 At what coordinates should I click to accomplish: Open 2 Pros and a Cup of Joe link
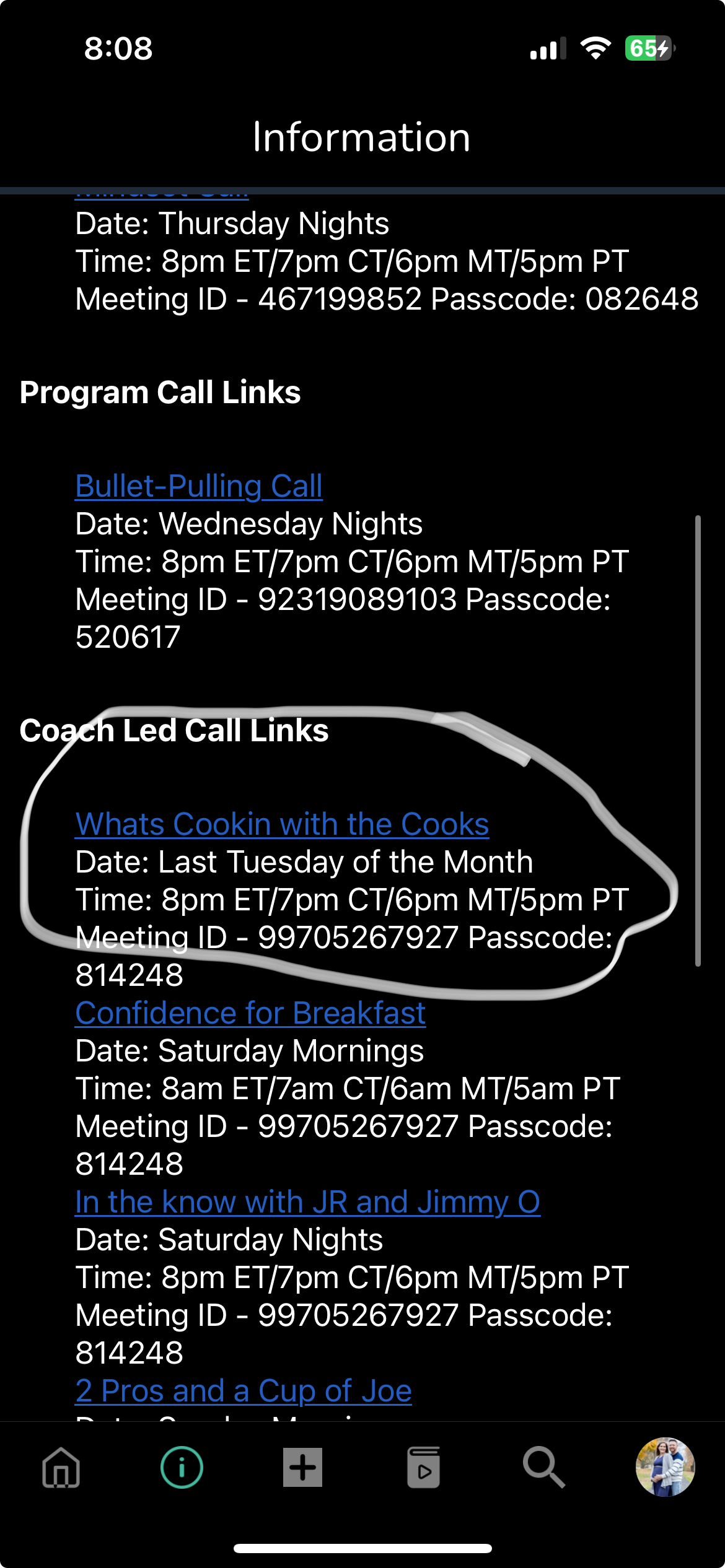[244, 1391]
